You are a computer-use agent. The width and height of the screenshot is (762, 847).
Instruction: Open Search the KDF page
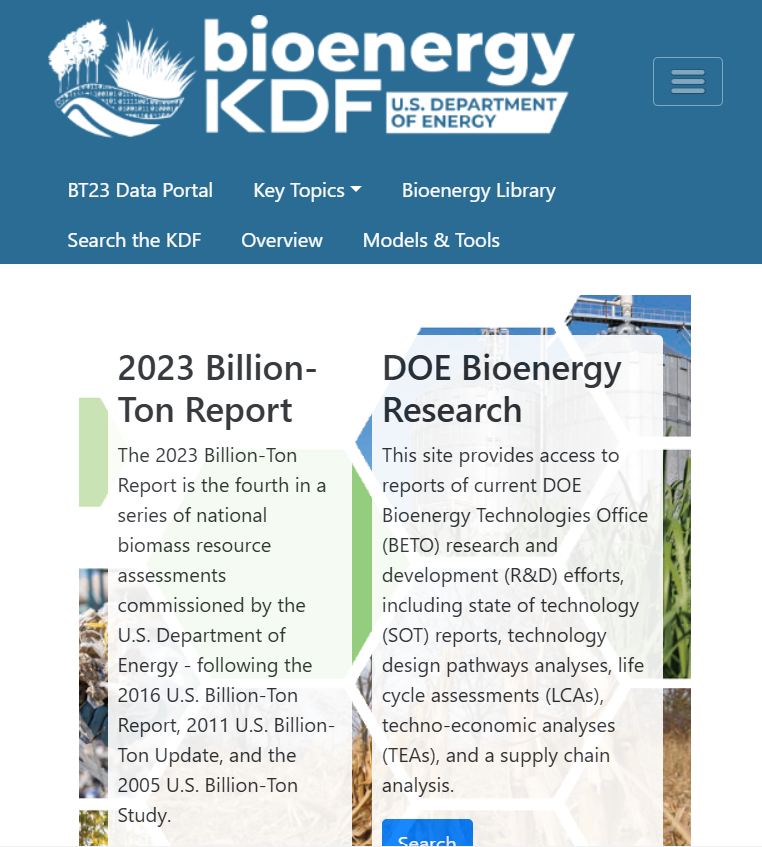pos(134,240)
